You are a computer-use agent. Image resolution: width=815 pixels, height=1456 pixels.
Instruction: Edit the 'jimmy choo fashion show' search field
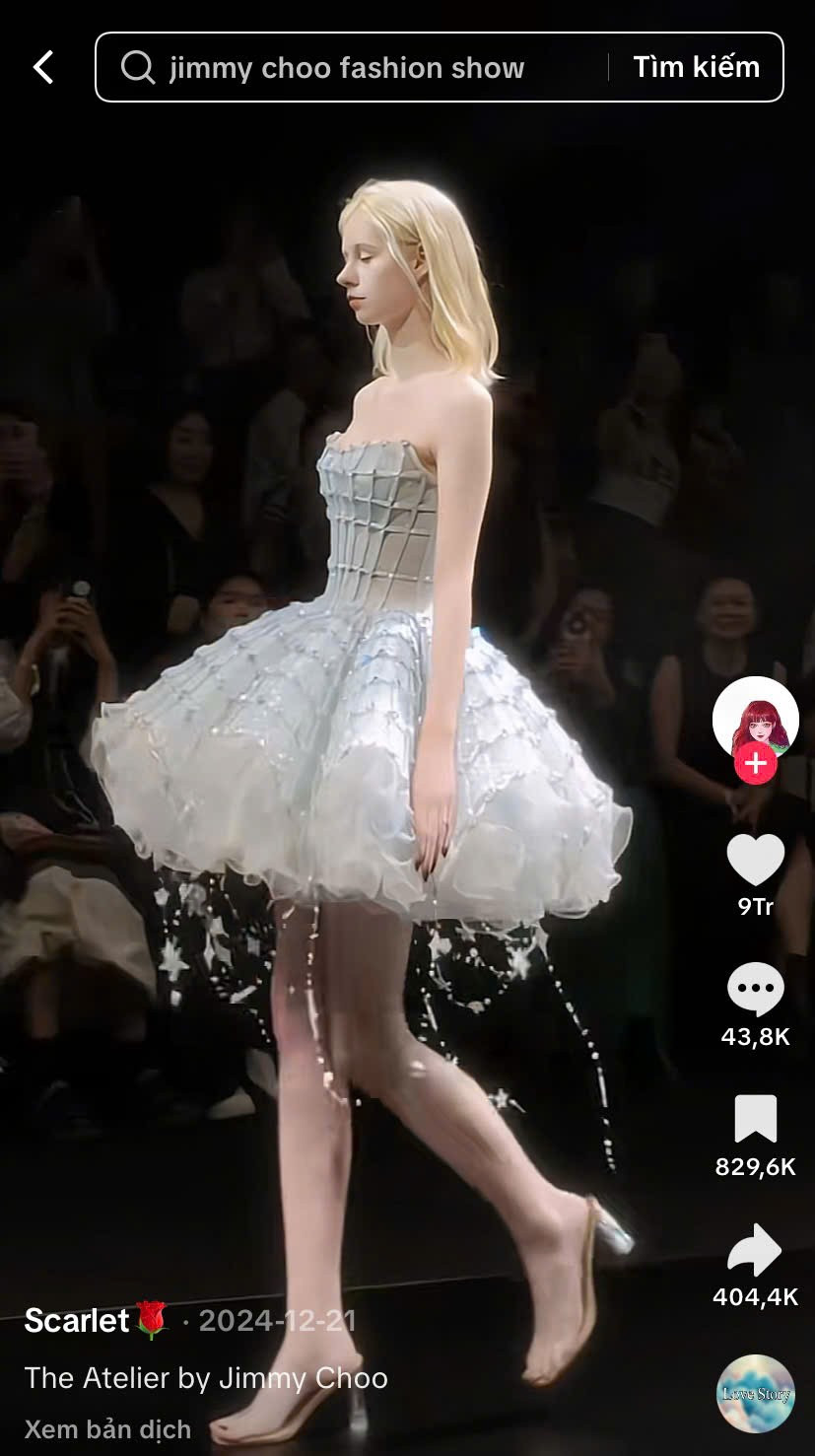click(x=347, y=68)
